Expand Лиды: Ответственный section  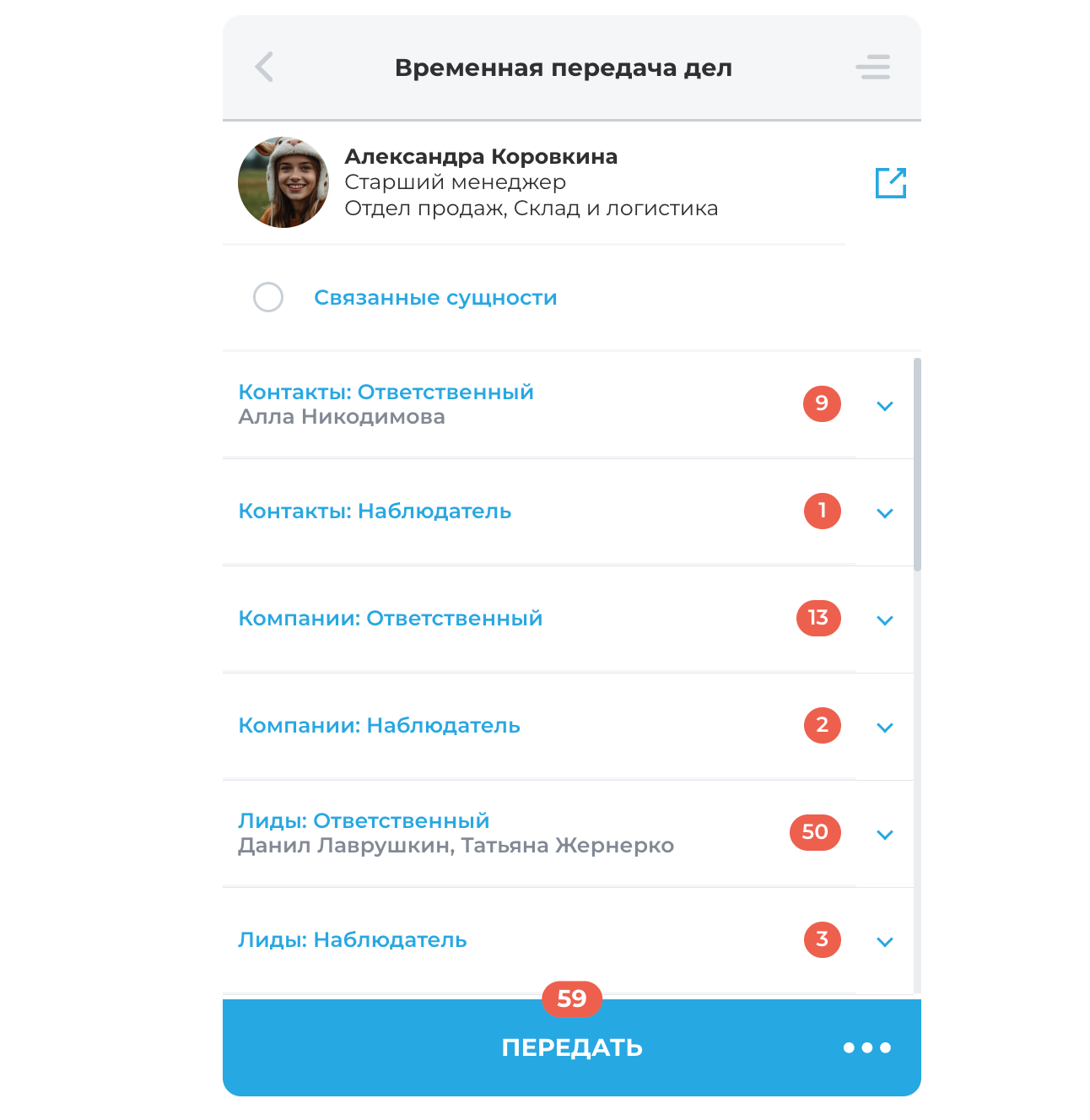pyautogui.click(x=884, y=835)
